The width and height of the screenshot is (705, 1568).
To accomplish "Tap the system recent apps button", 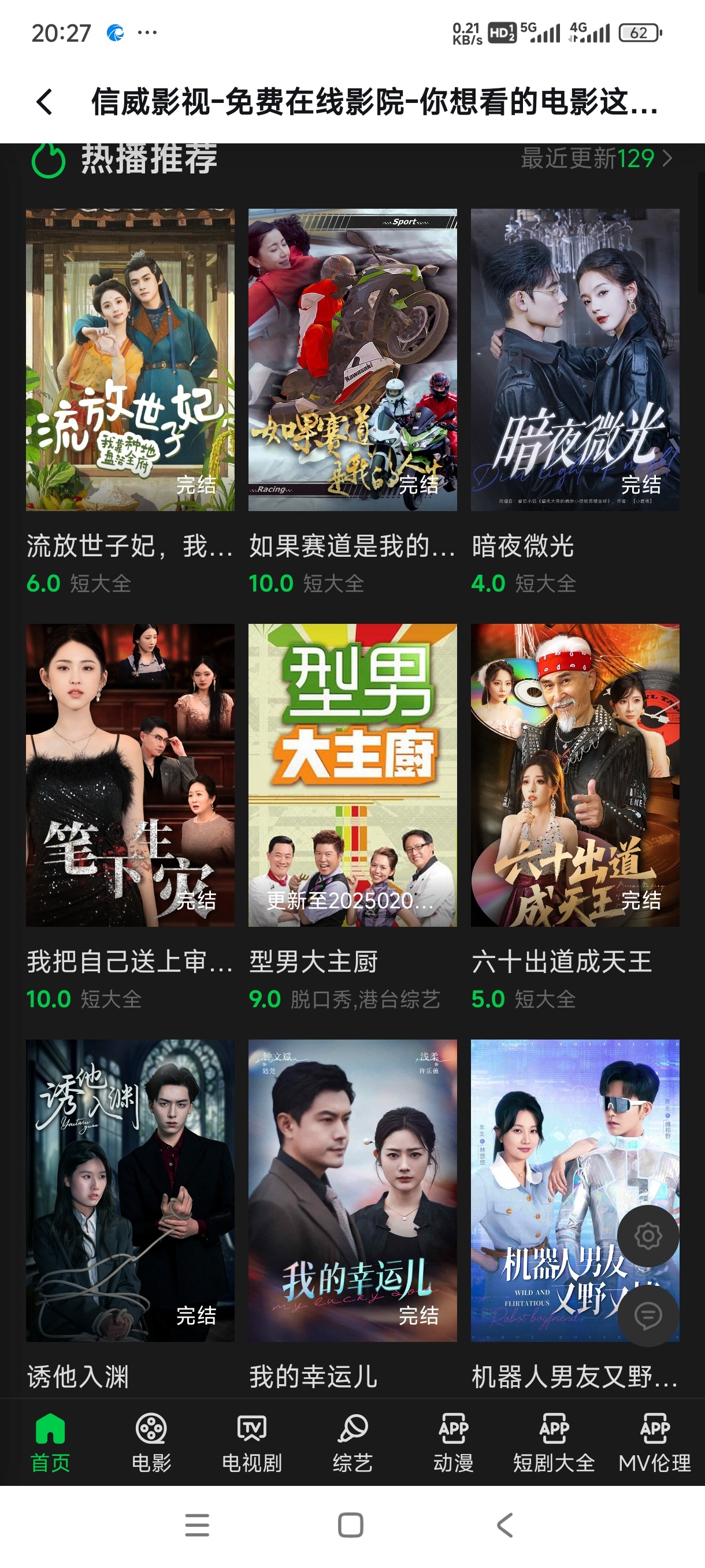I will [197, 1525].
